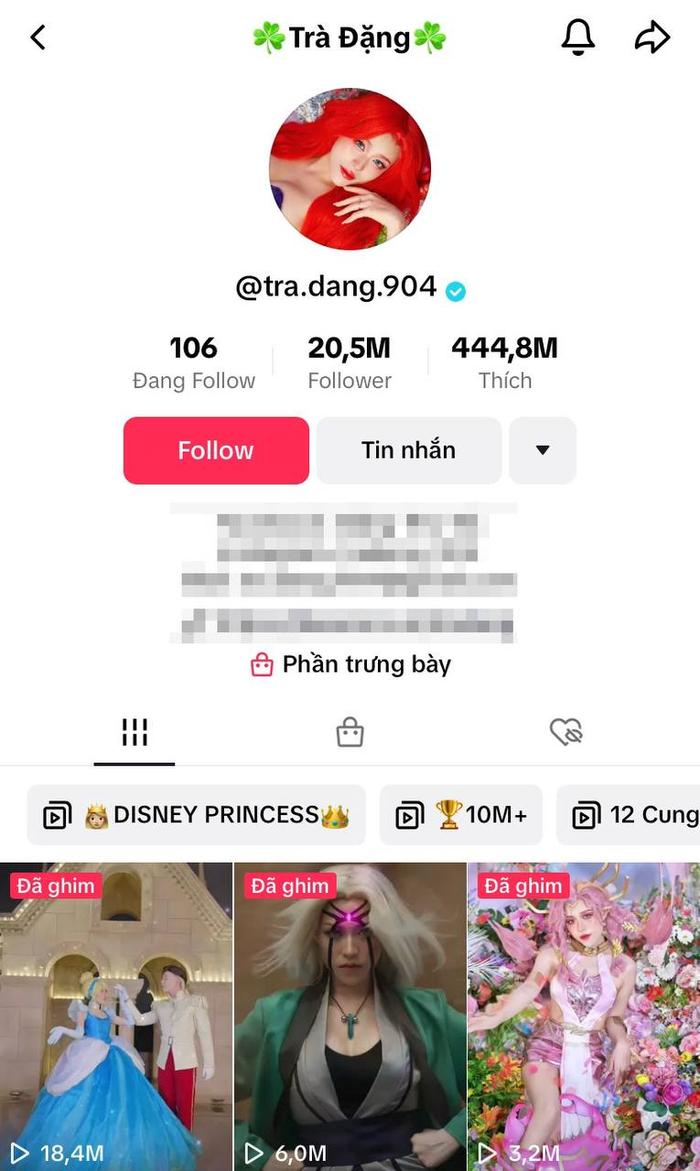
Task: Switch to the videos grid tab
Action: 134,733
